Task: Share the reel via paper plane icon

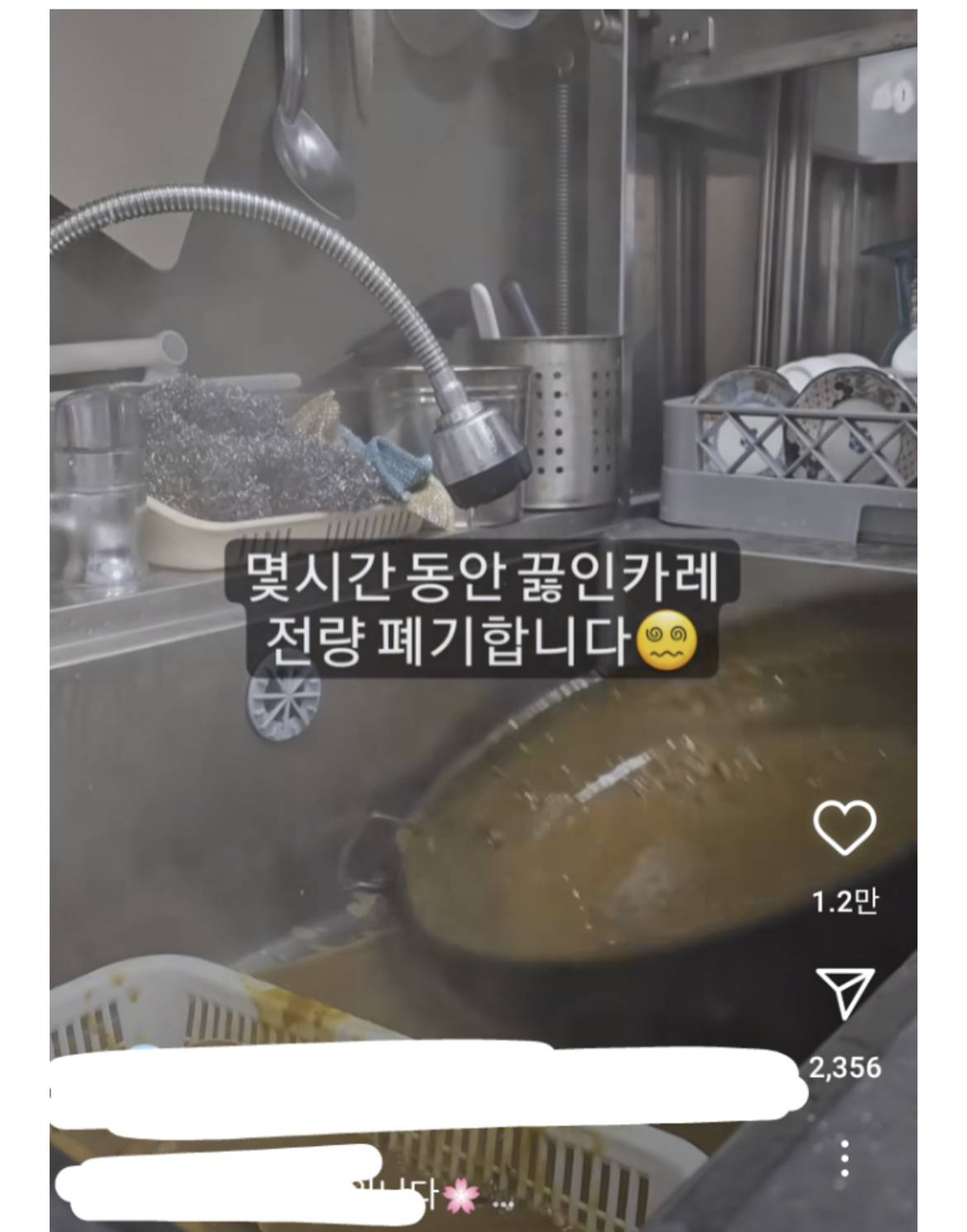Action: click(x=845, y=993)
